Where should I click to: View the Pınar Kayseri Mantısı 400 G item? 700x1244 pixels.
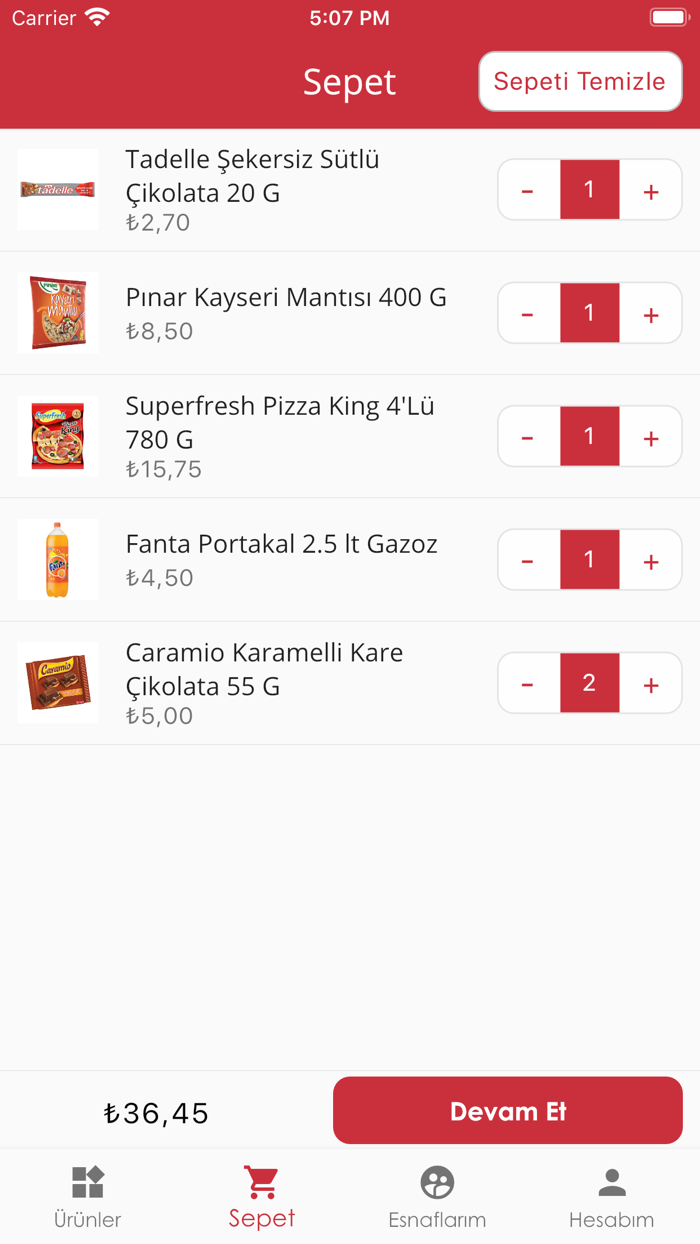[286, 298]
